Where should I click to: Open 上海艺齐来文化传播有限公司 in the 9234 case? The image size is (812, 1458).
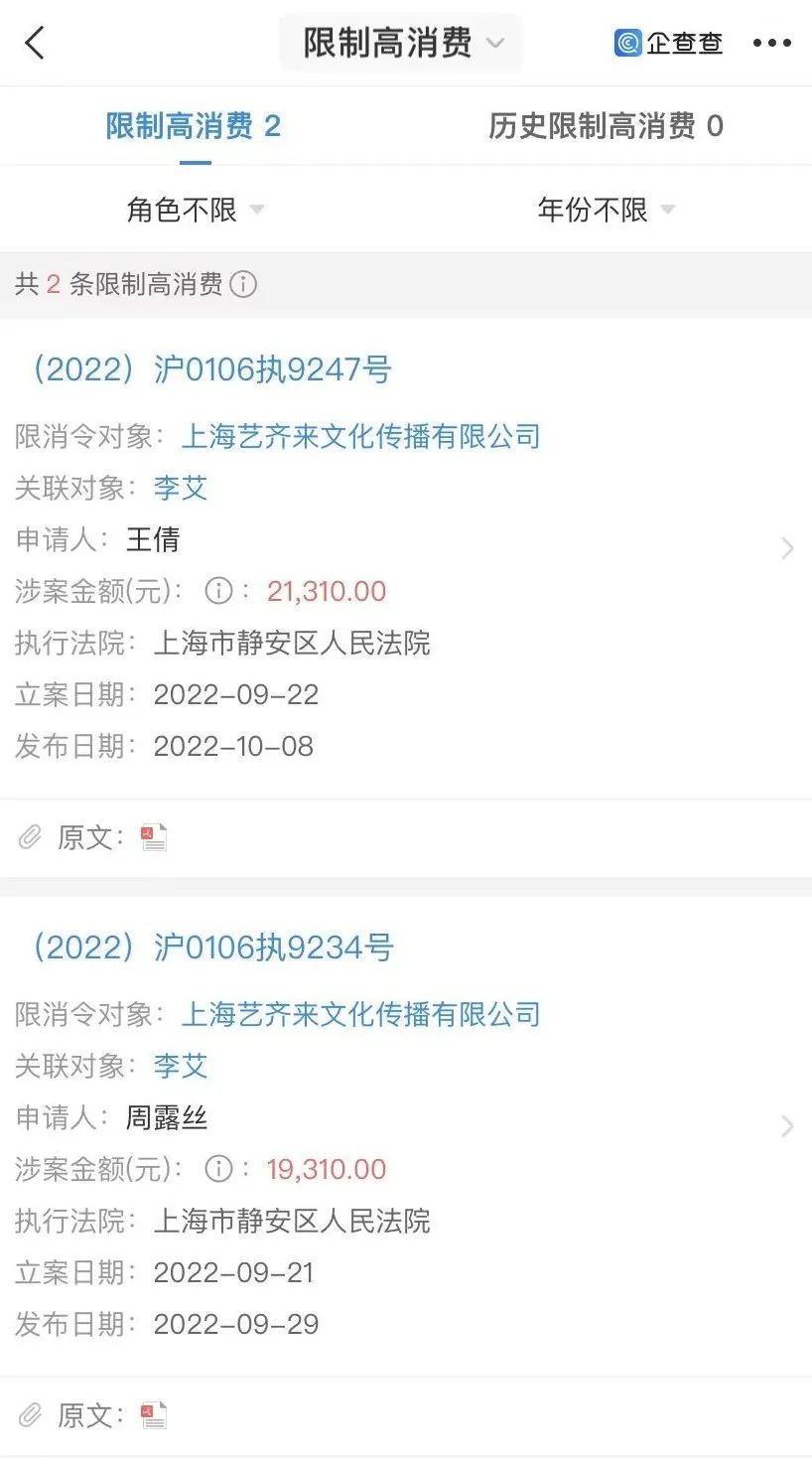(x=361, y=1014)
